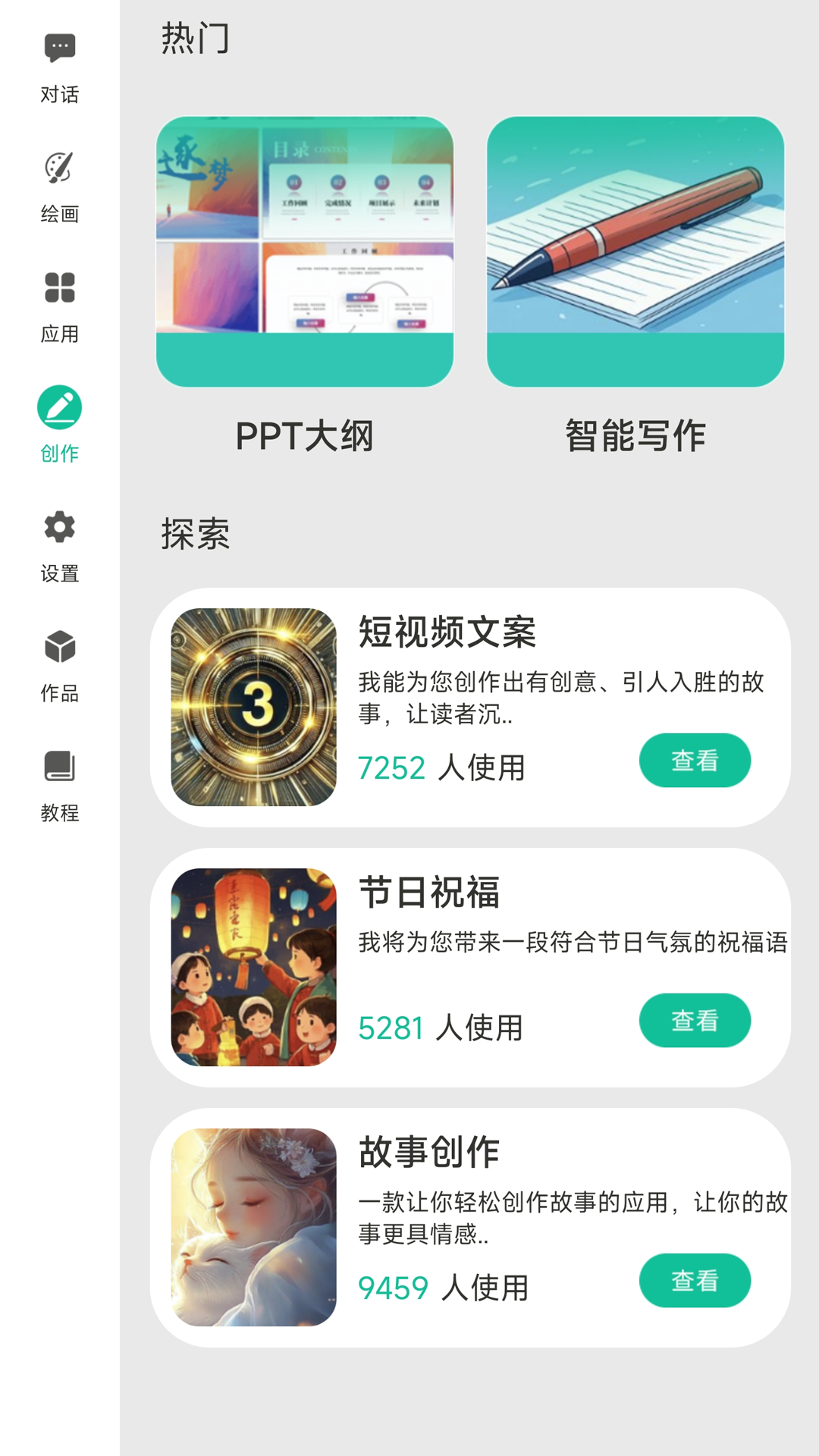This screenshot has height=1456, width=819.
Task: Open 设置 from the sidebar
Action: tap(59, 546)
